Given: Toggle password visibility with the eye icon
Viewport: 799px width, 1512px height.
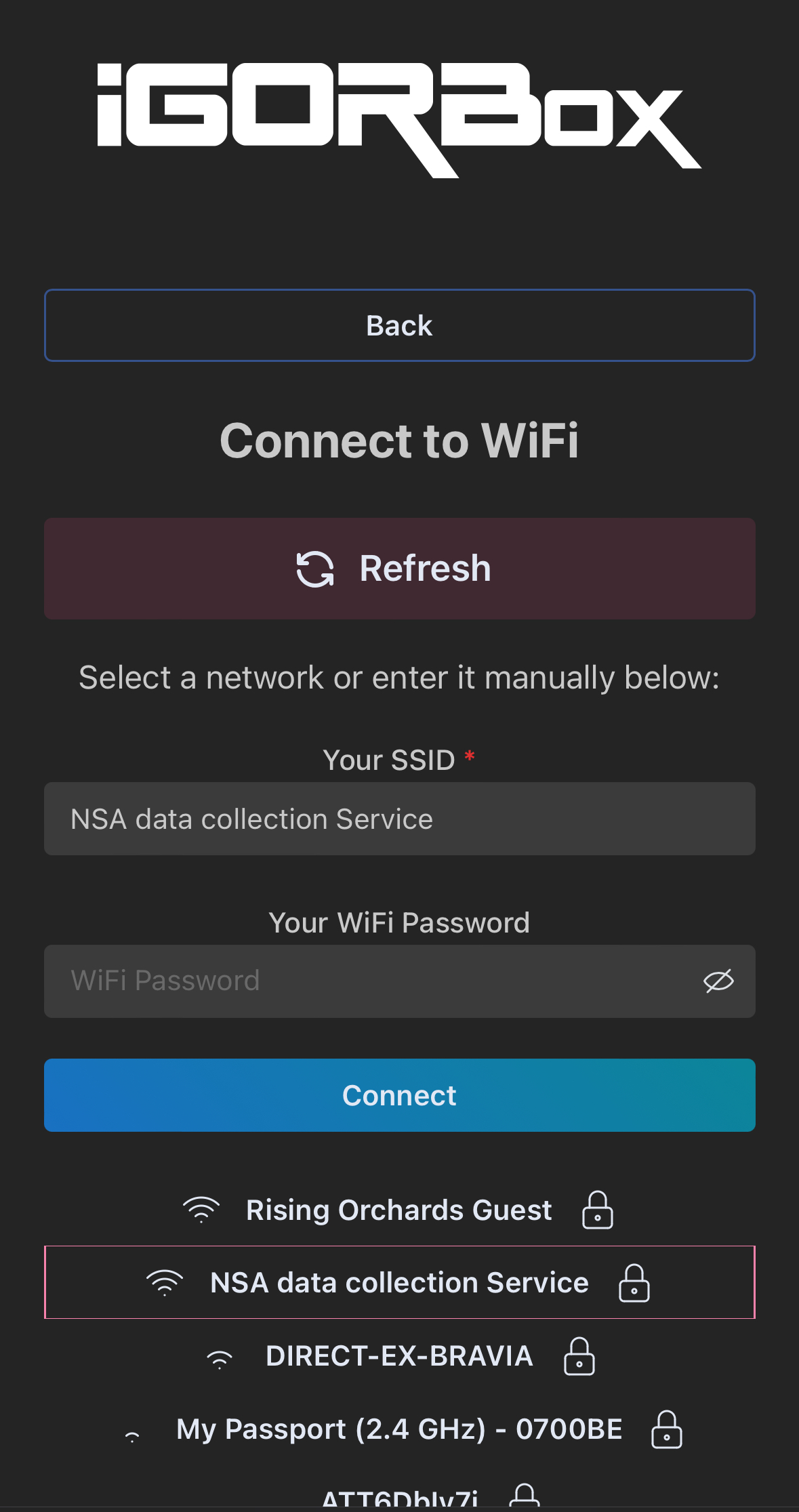Looking at the screenshot, I should click(x=719, y=980).
